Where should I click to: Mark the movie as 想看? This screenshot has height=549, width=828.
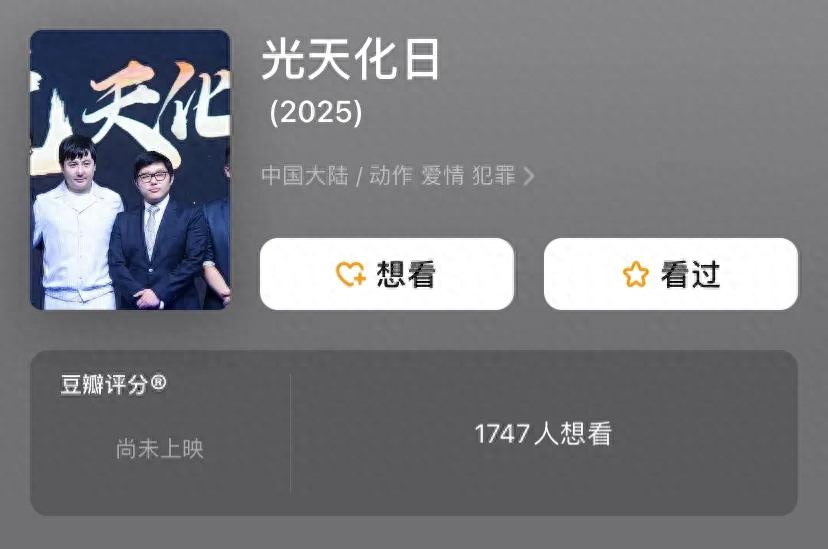click(x=387, y=274)
